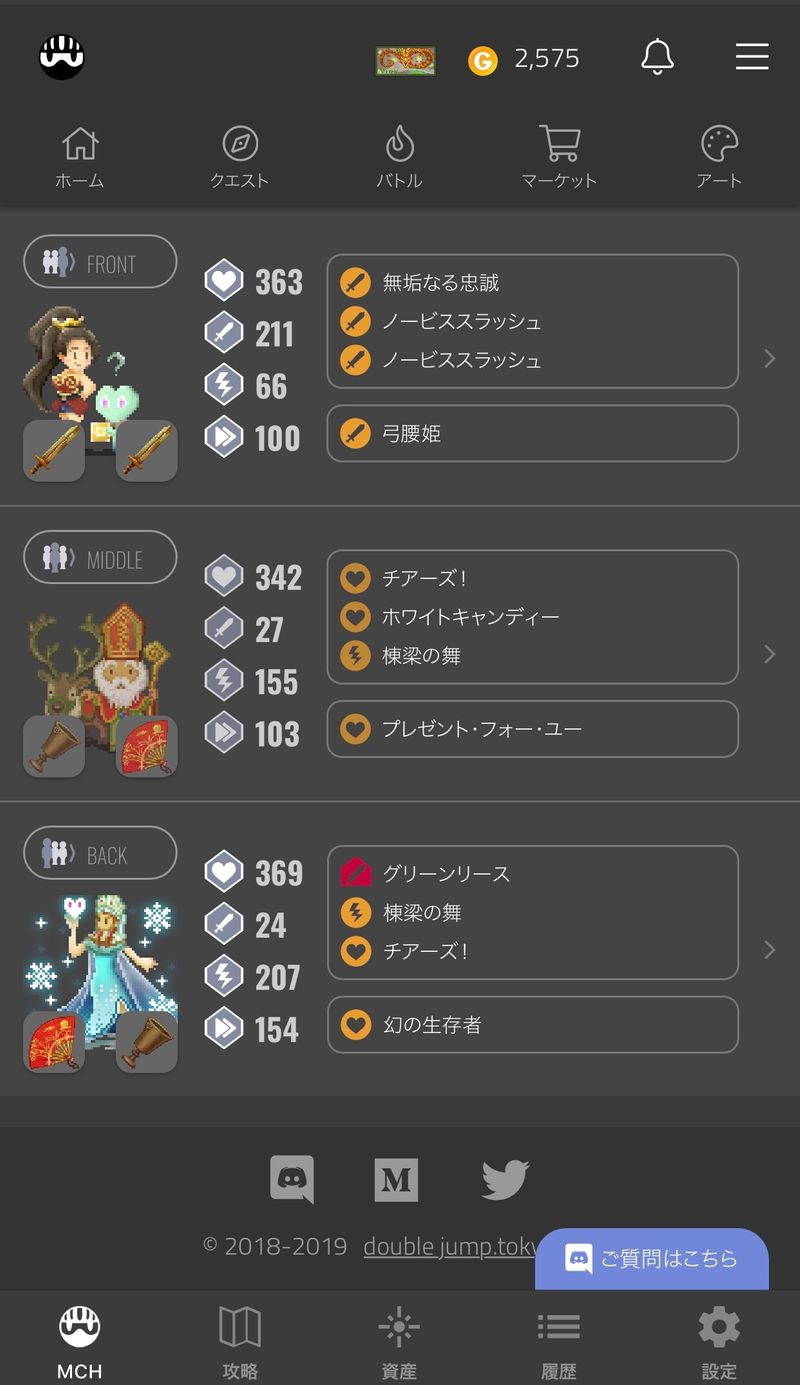
Task: Open the hamburger menu
Action: [x=752, y=57]
